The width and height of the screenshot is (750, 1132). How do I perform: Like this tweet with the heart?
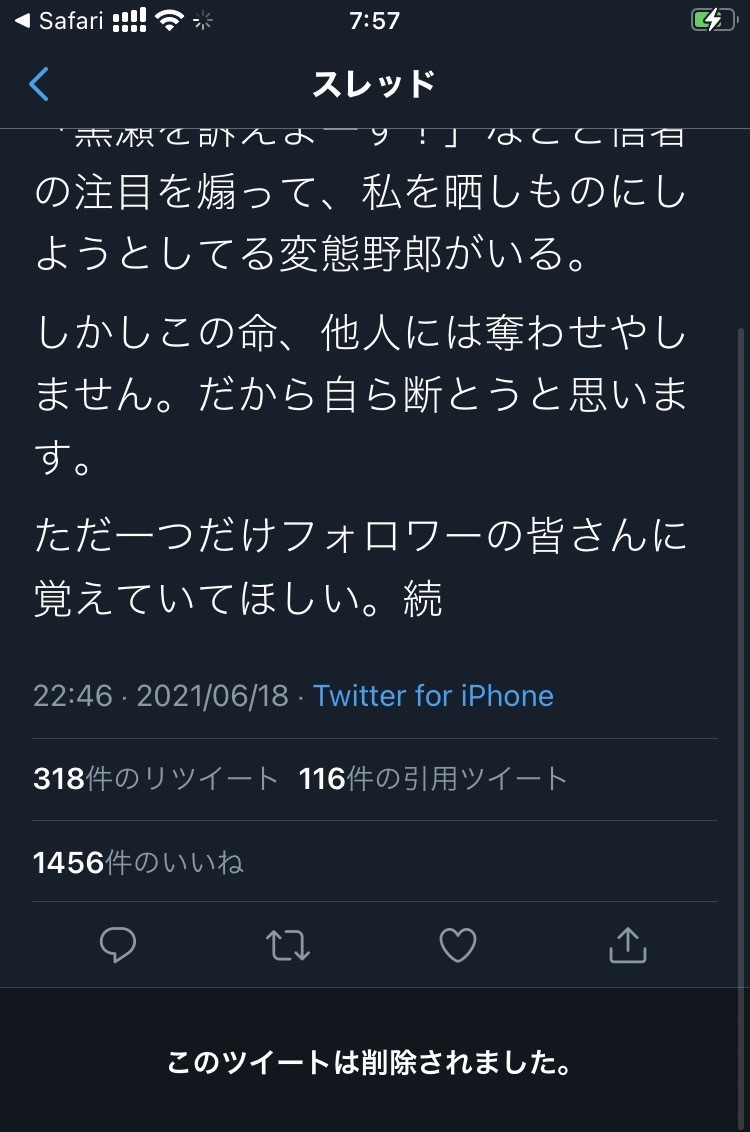[458, 945]
